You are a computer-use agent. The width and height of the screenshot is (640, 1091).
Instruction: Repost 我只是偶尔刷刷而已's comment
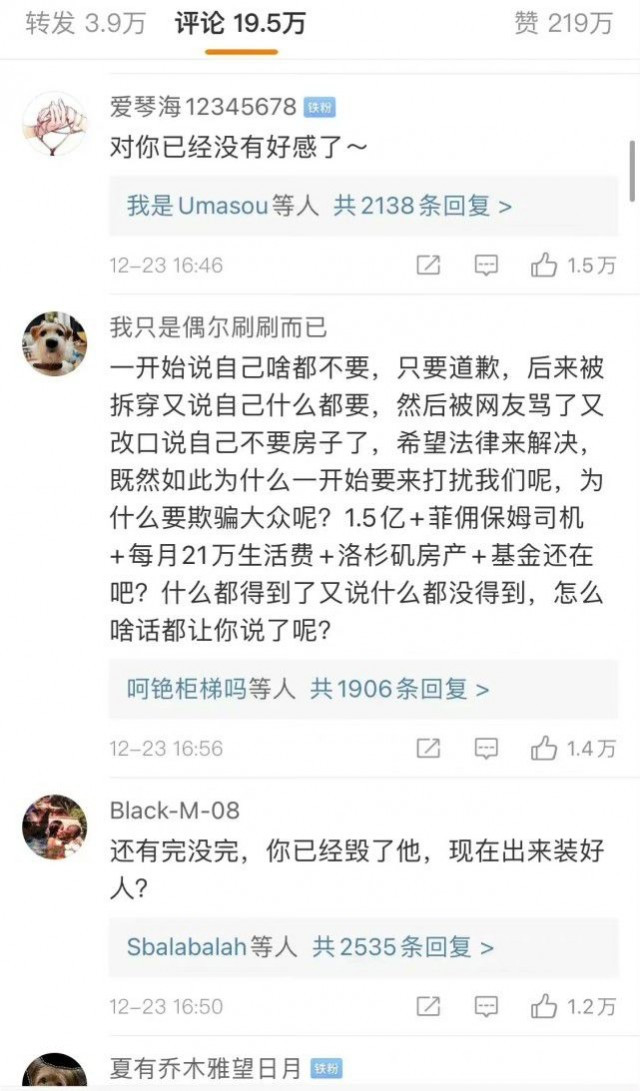coord(428,748)
